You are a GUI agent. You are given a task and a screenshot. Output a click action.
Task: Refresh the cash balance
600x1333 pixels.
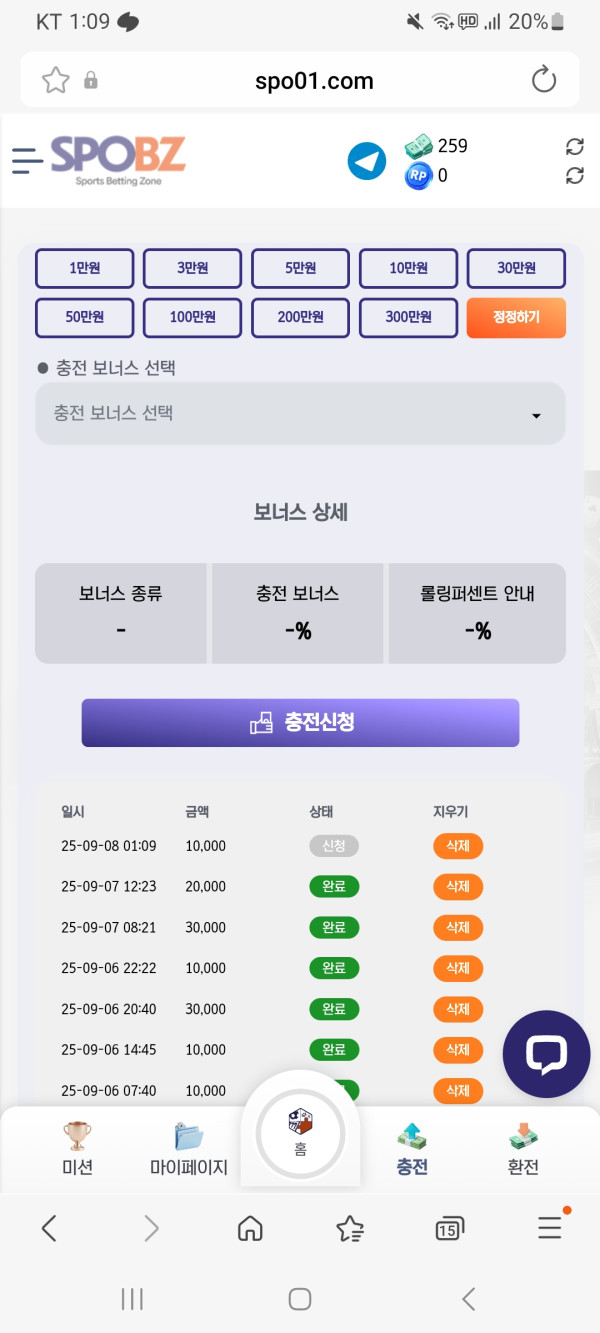pos(574,147)
